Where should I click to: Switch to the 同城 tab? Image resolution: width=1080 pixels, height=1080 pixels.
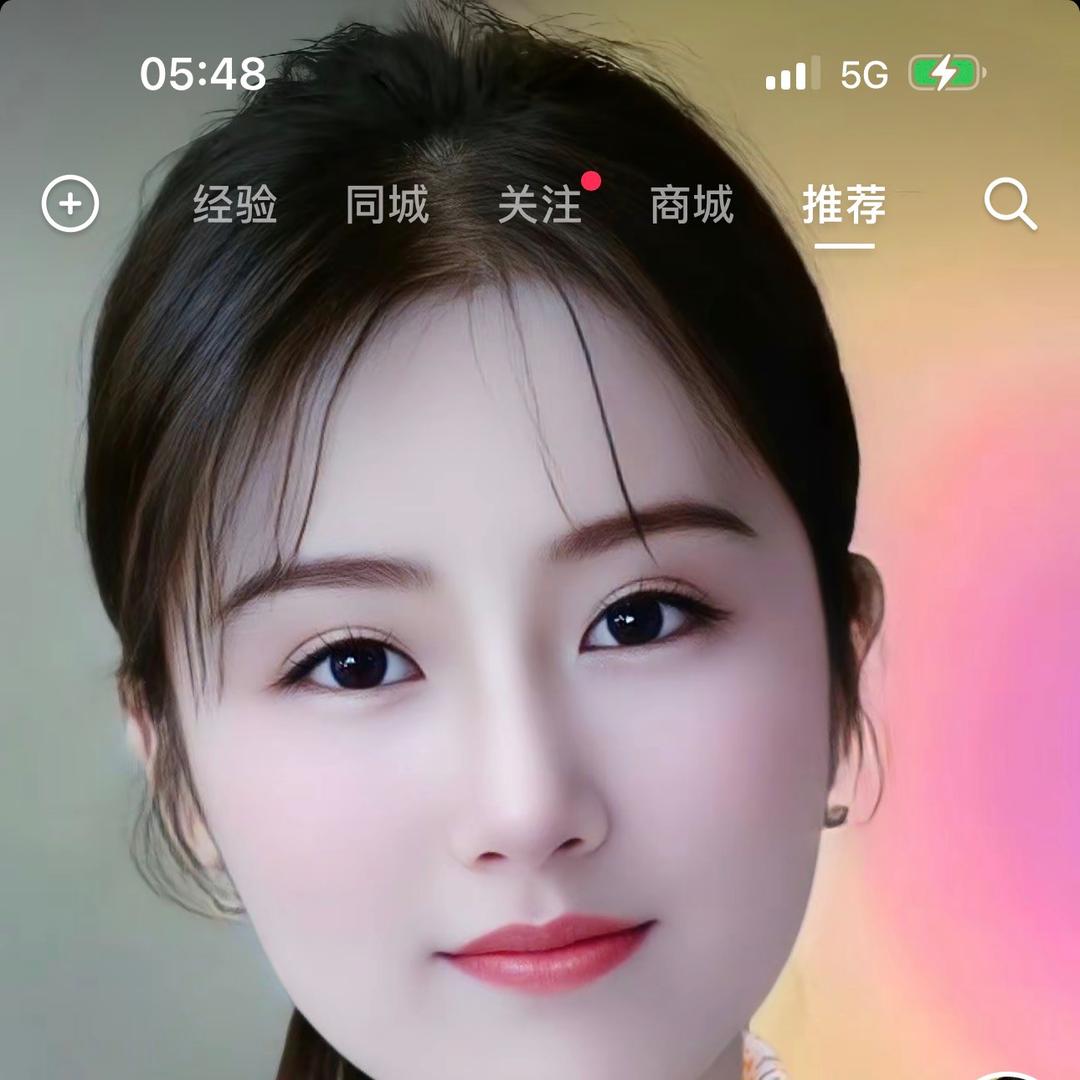387,205
